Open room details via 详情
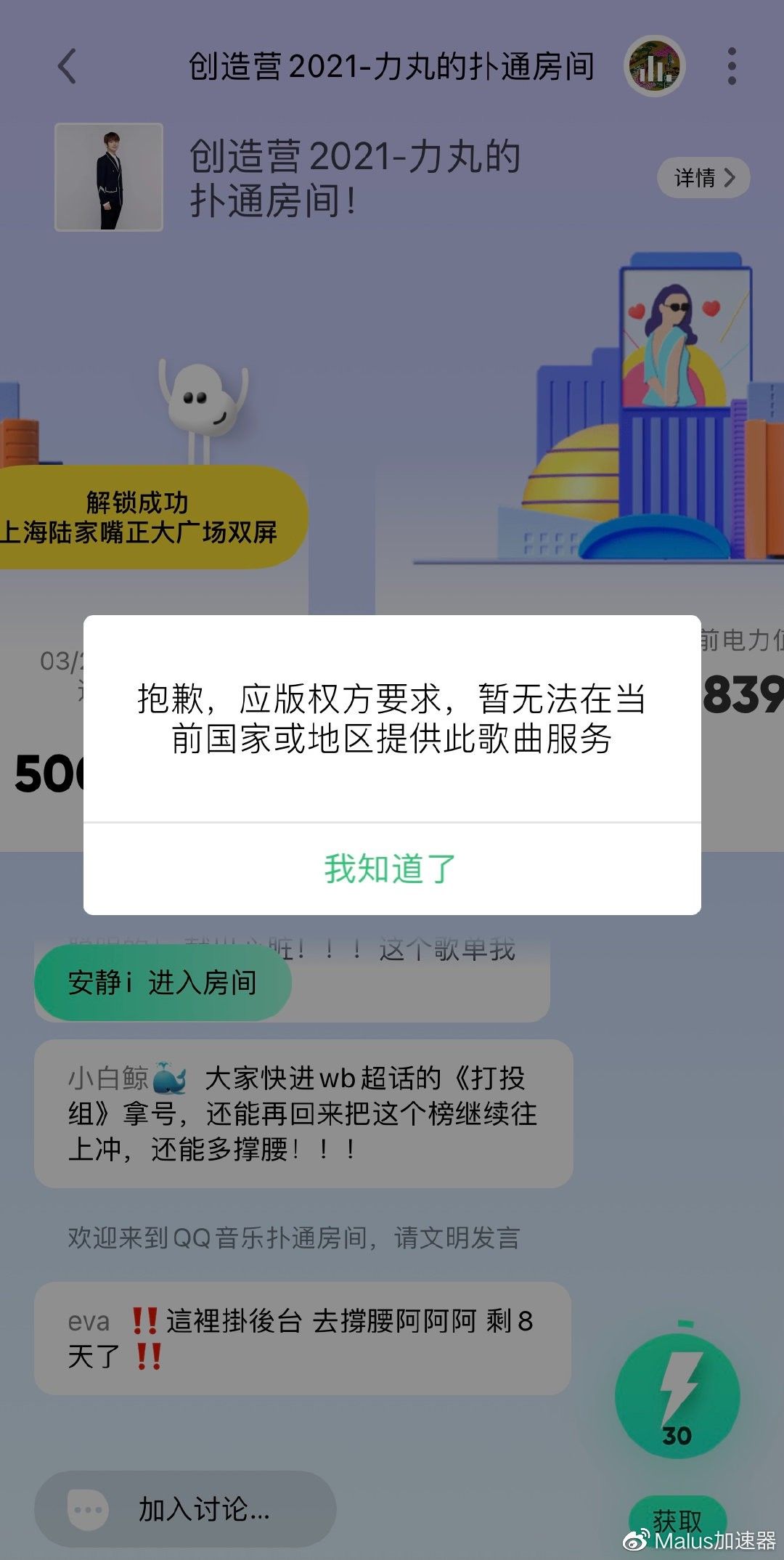 click(x=703, y=177)
